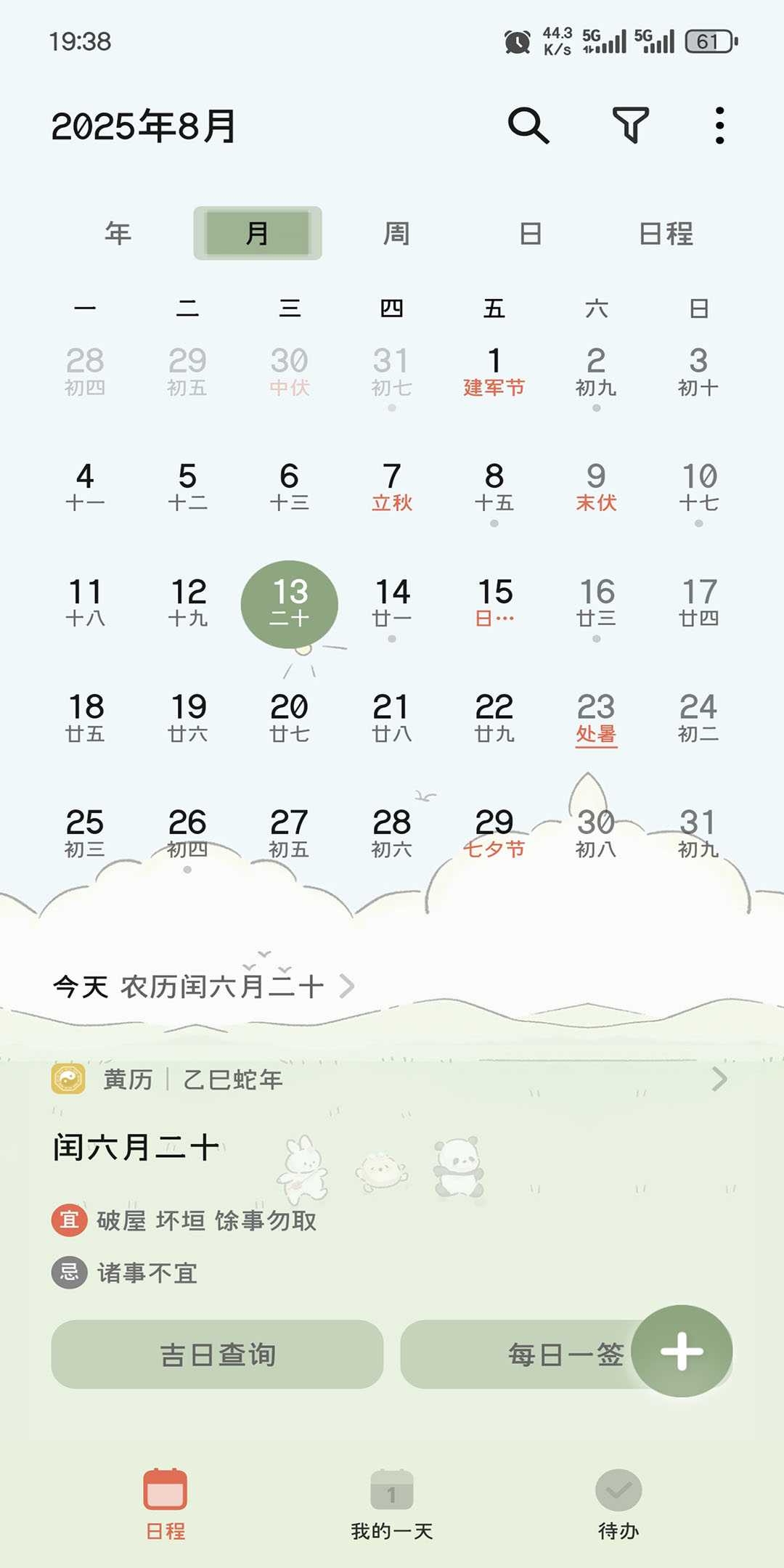The width and height of the screenshot is (784, 1568).
Task: Switch to the 日 view tab
Action: pos(531,234)
